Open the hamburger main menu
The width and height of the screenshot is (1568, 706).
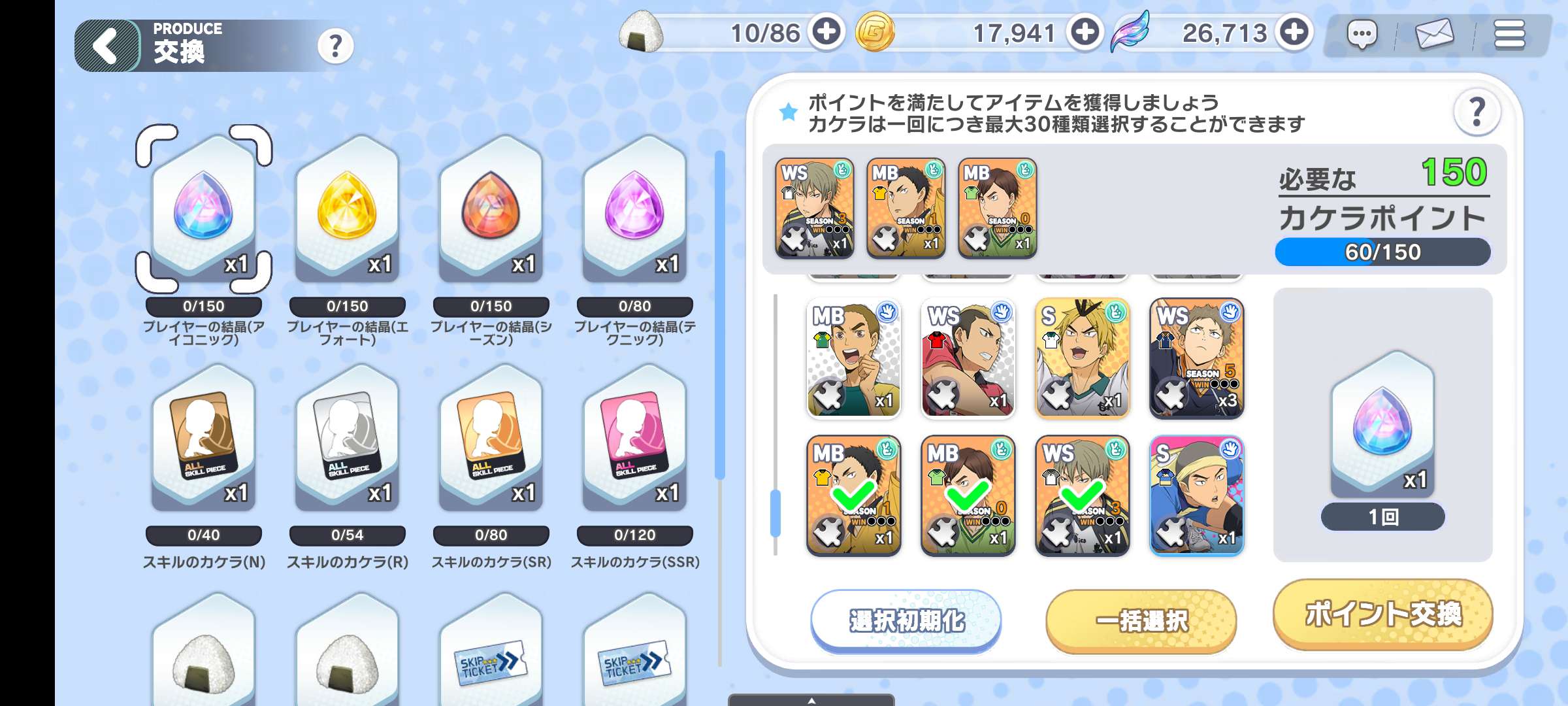coord(1509,34)
